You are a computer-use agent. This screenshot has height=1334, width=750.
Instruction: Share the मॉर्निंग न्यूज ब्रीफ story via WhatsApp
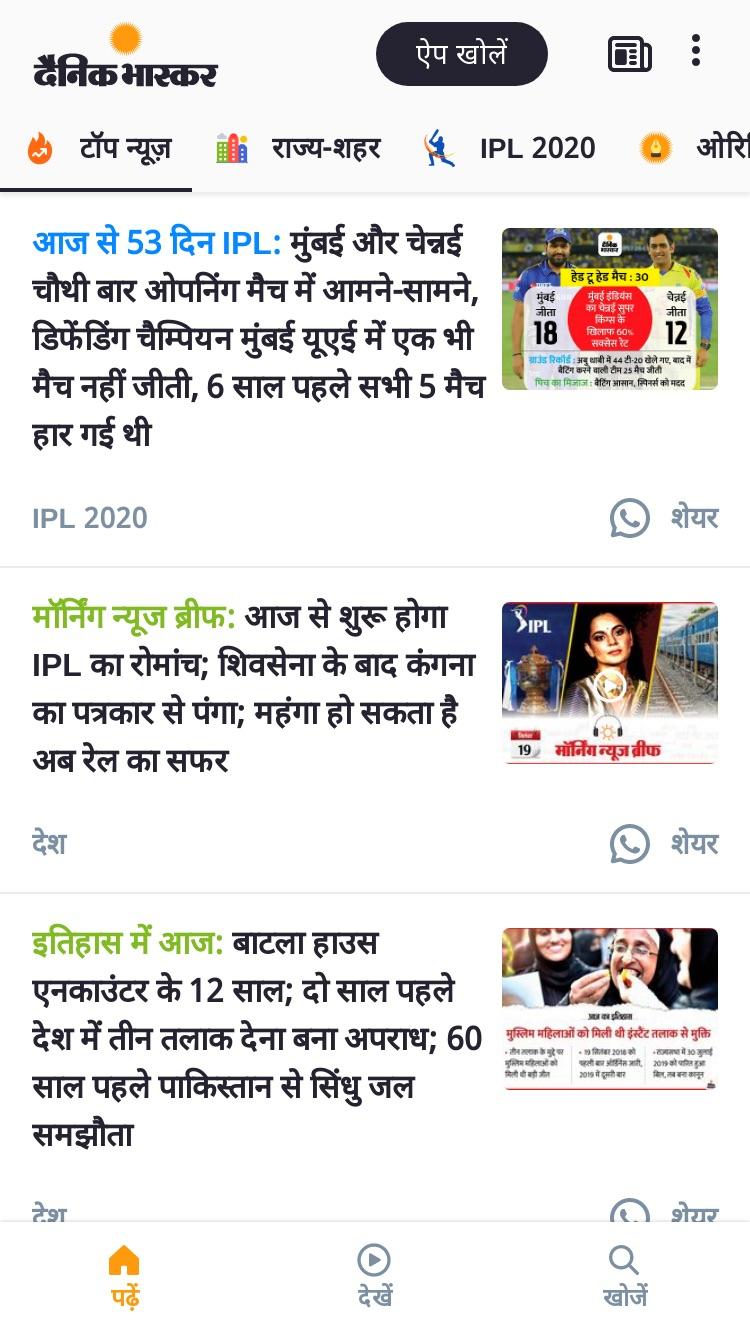pyautogui.click(x=664, y=843)
